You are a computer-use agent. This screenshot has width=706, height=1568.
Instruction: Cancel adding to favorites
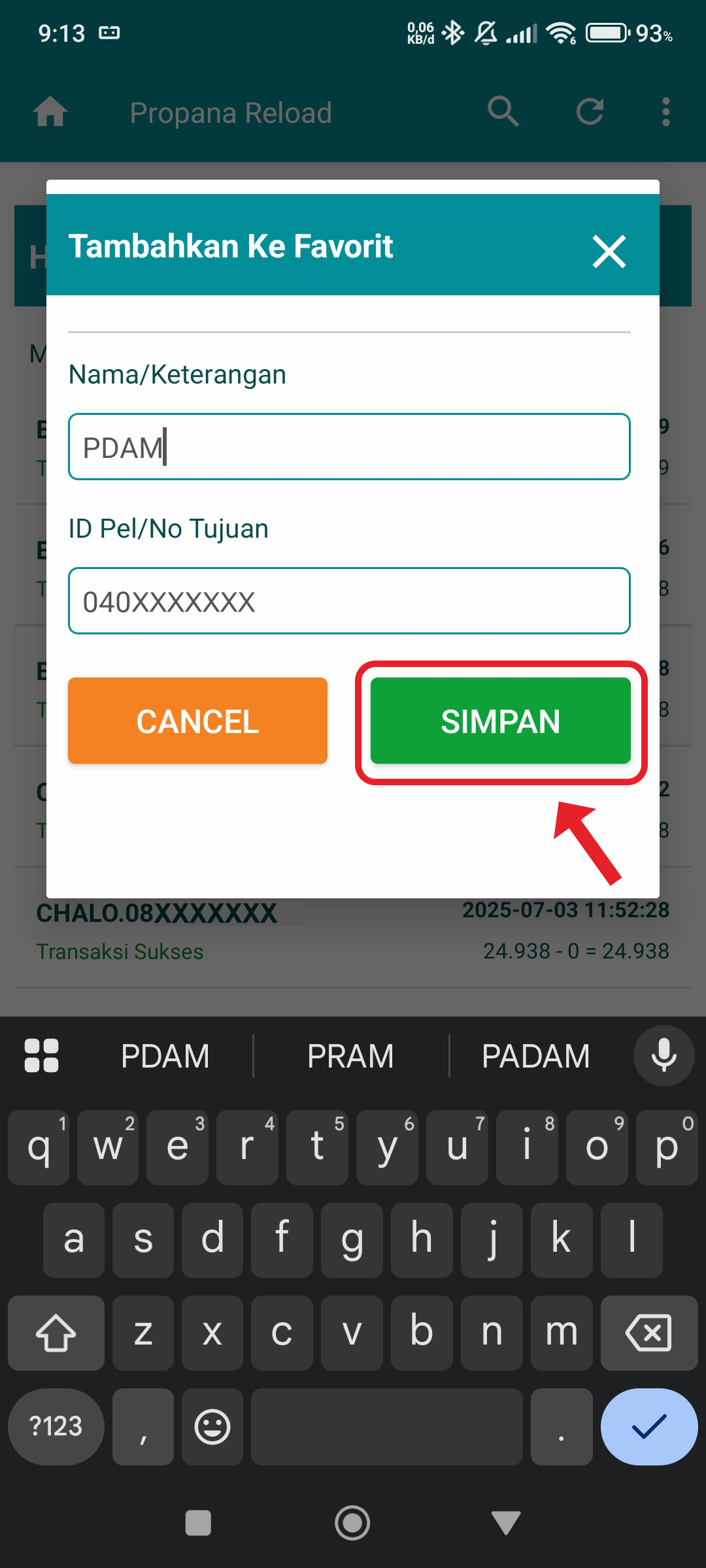coord(197,721)
